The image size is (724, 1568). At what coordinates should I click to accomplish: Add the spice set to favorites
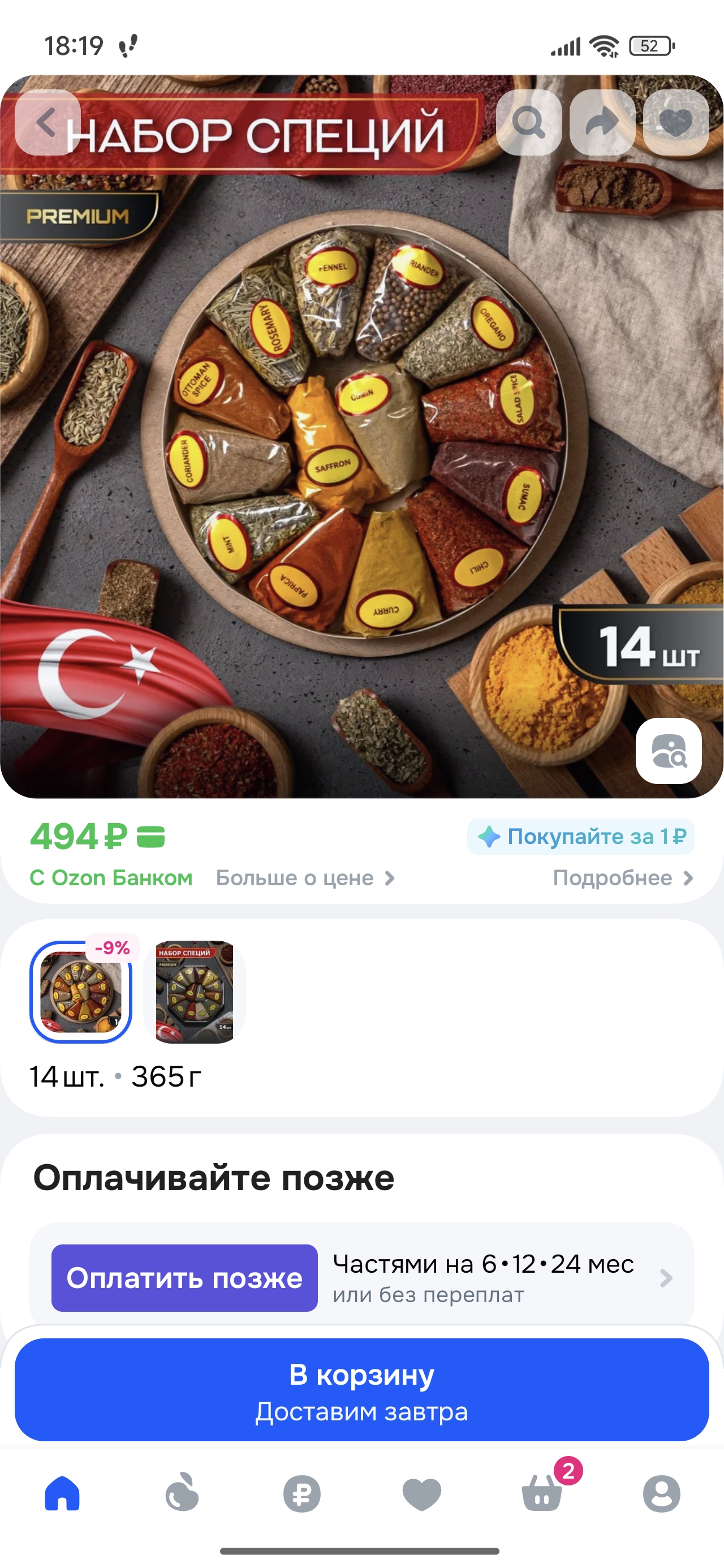tap(676, 122)
